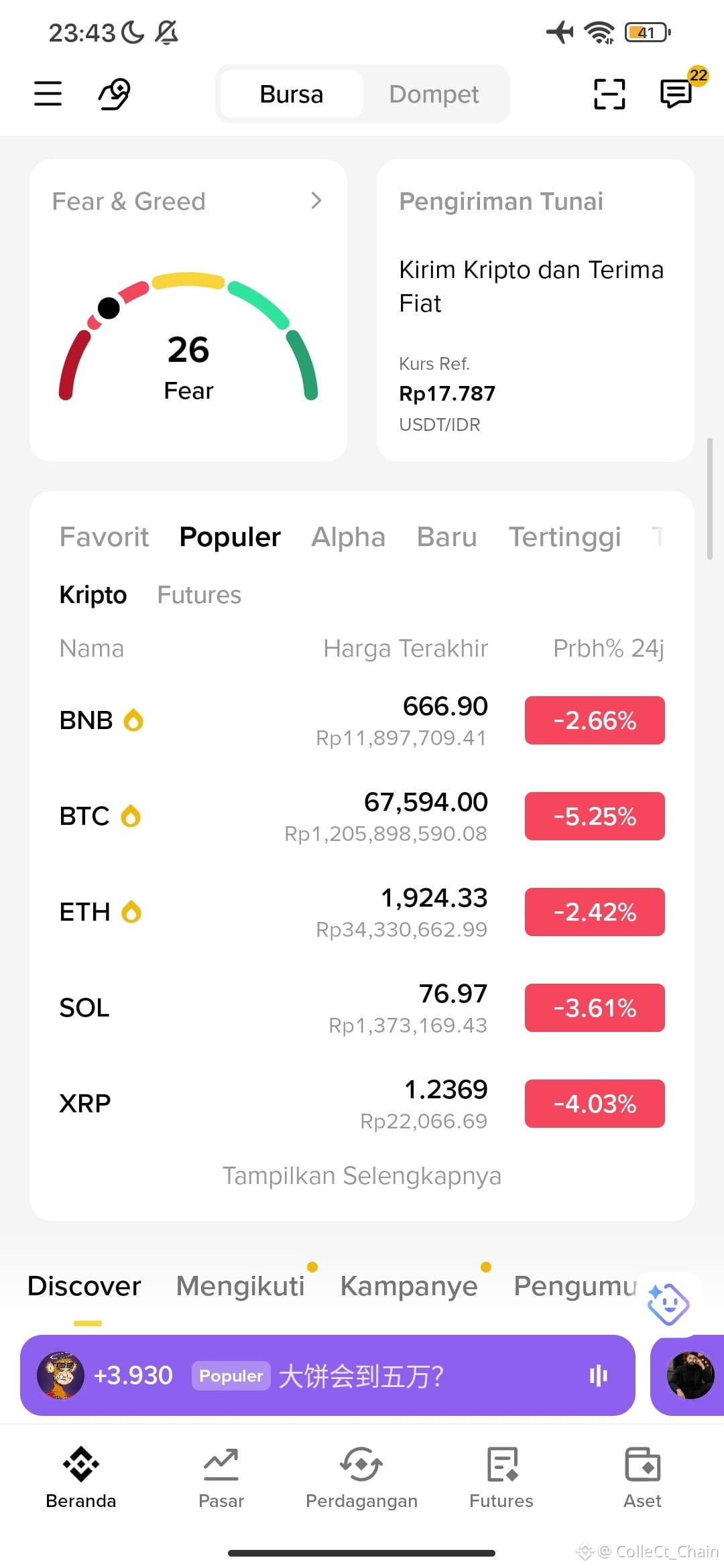Switch to Futures under Populer
724x1568 pixels.
pos(199,595)
